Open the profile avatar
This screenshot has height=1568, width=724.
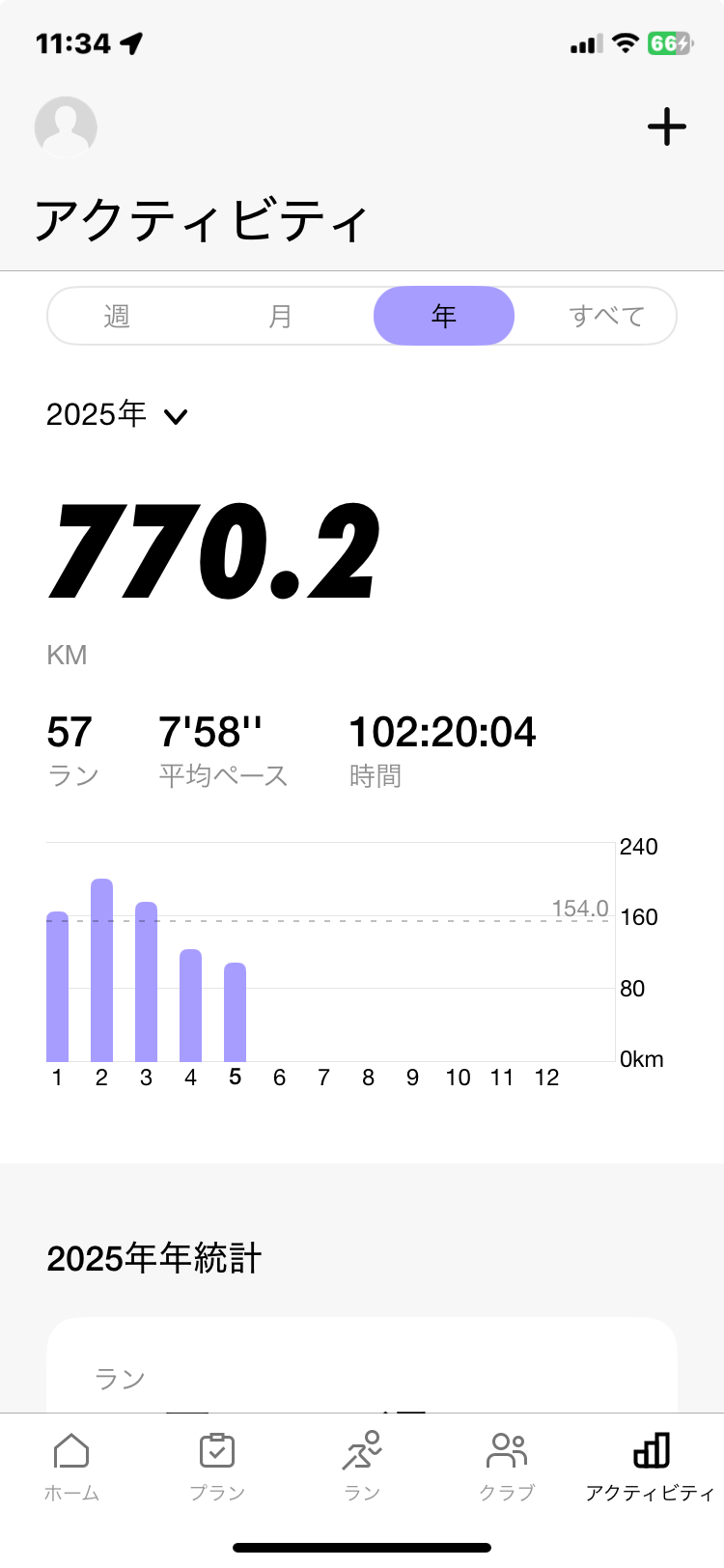(66, 127)
